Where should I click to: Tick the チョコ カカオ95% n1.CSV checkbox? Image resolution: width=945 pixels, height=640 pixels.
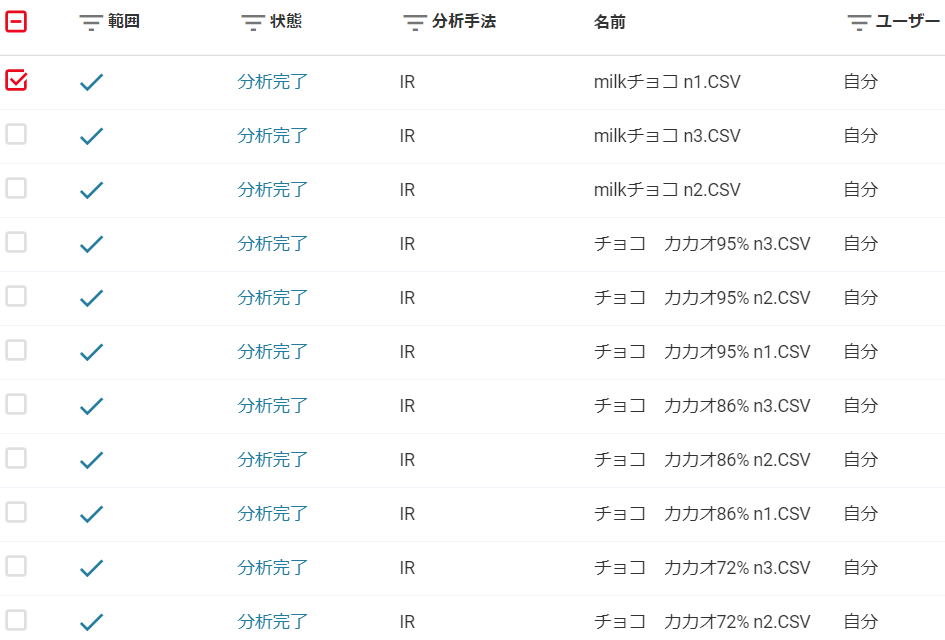[16, 350]
